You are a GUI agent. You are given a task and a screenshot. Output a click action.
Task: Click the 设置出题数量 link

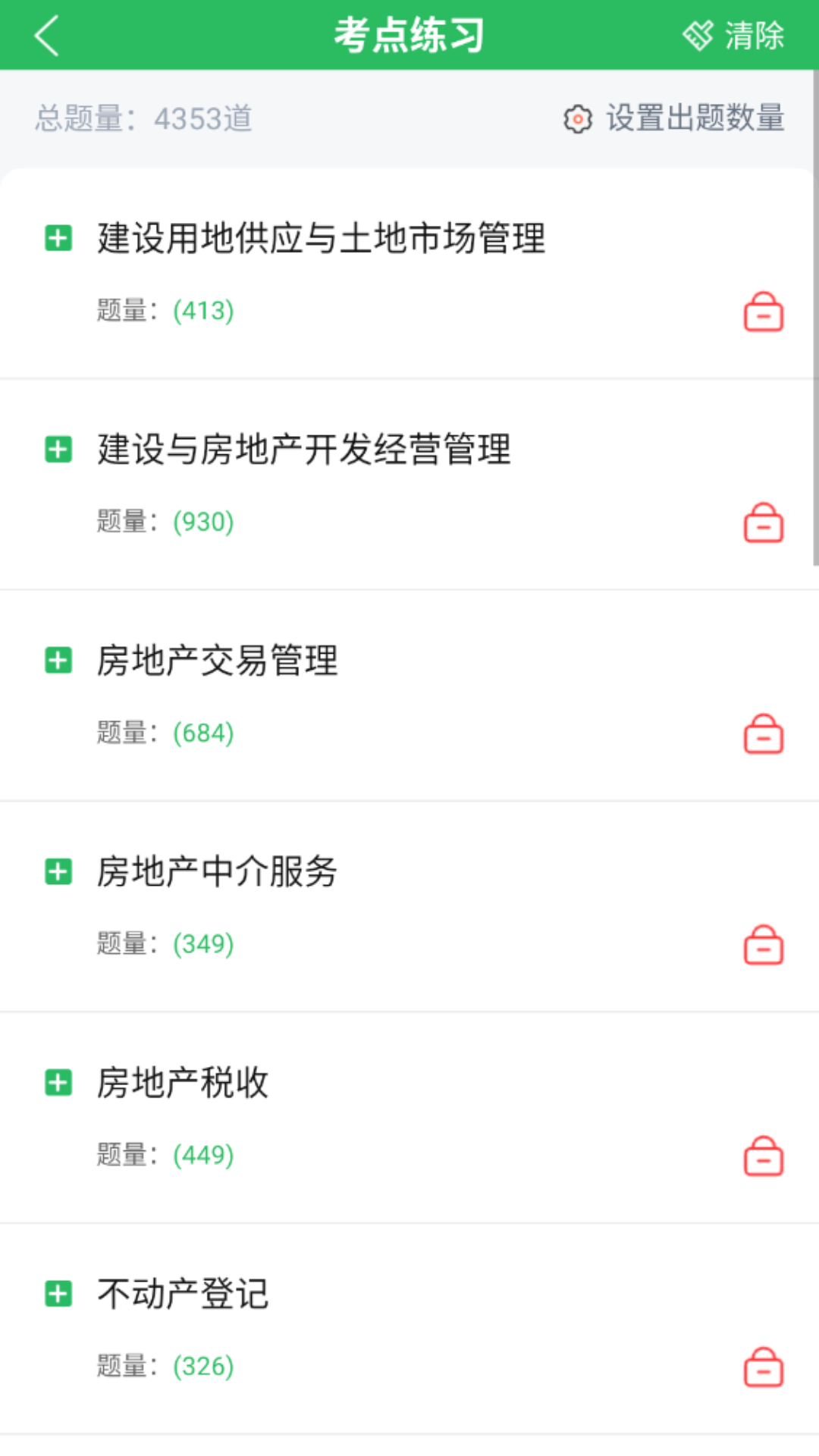[695, 119]
